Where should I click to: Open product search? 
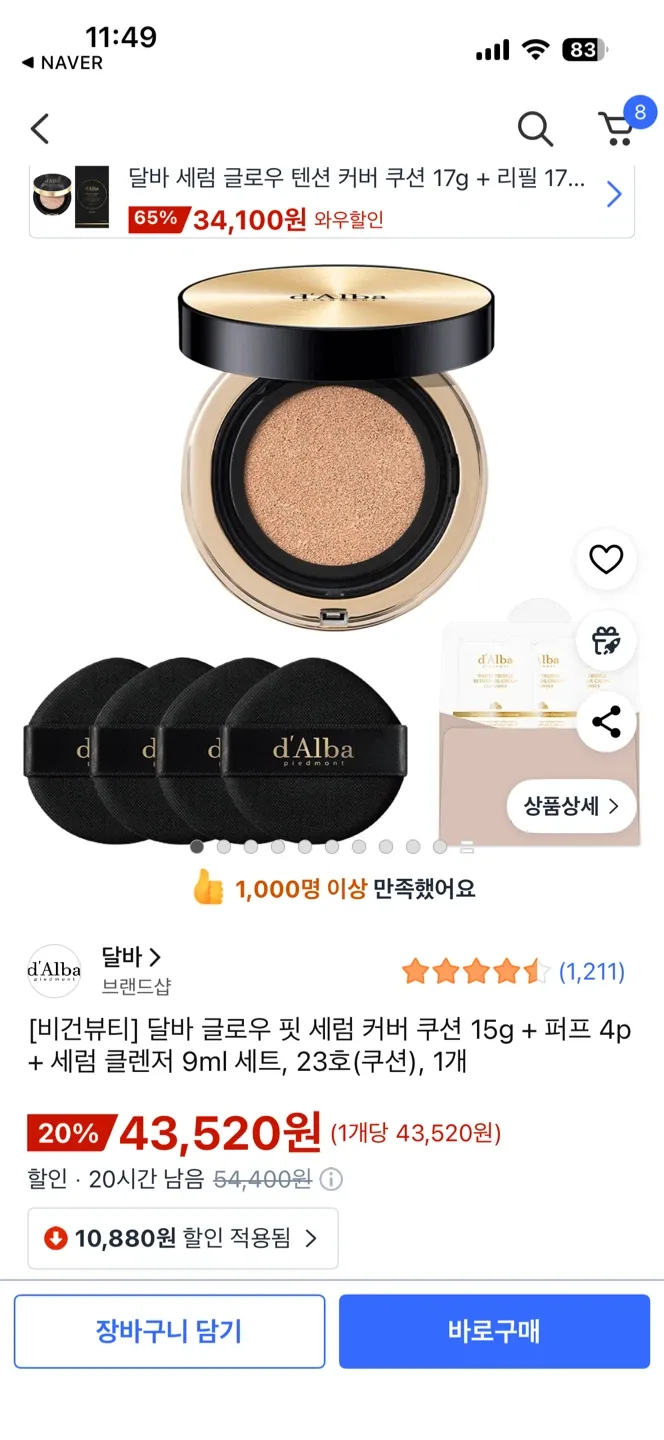pos(535,128)
